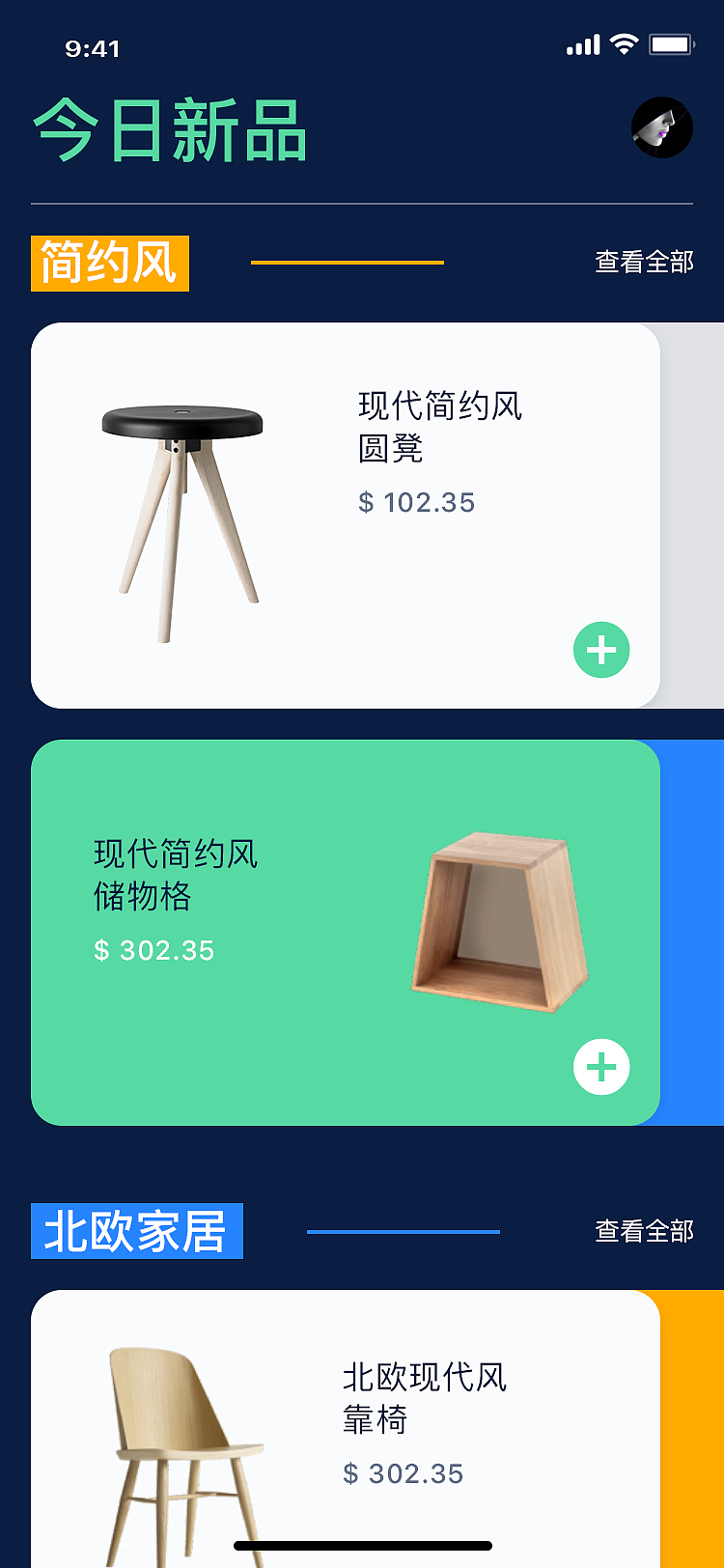Screen dimensions: 724x1568
Task: Open the profile avatar
Action: pos(662,127)
